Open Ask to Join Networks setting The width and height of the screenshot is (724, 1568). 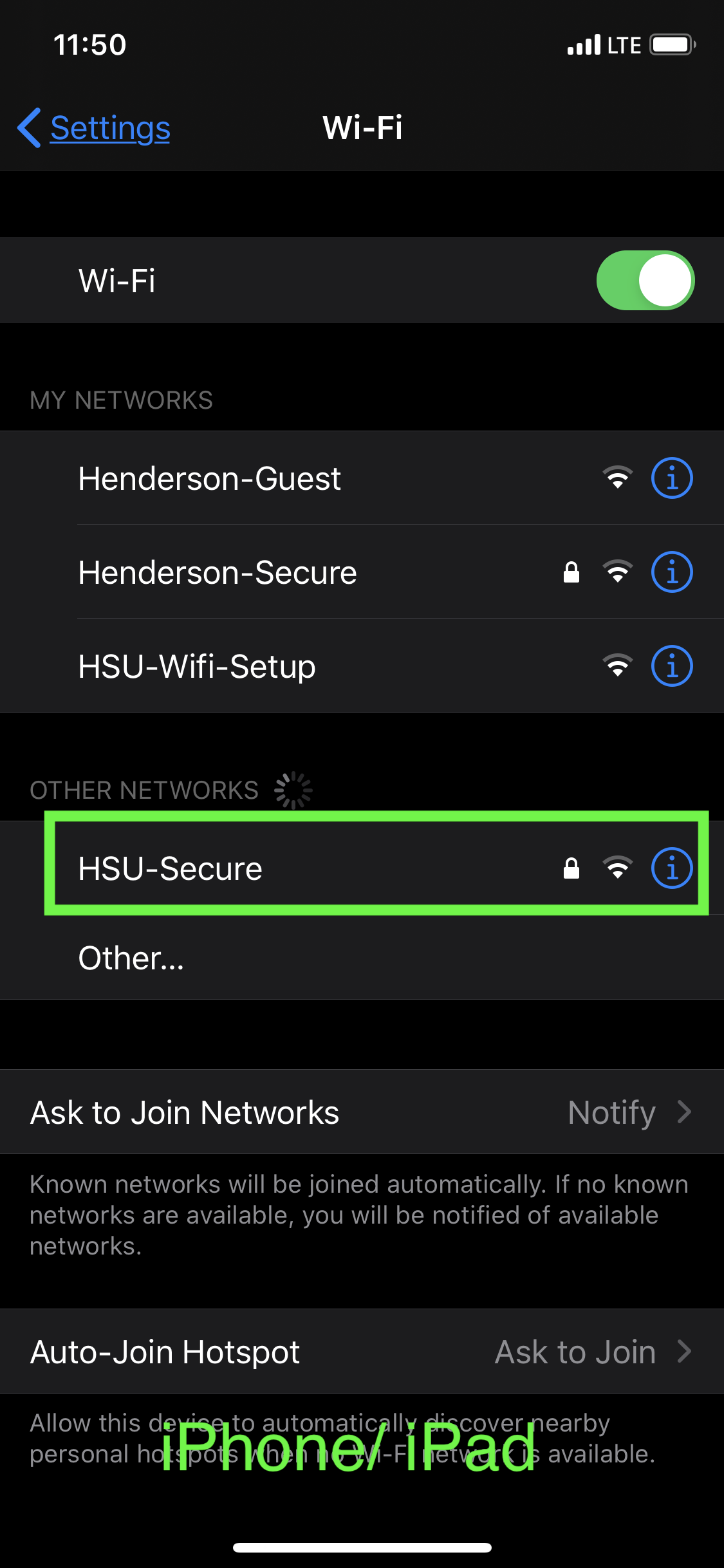click(362, 1113)
